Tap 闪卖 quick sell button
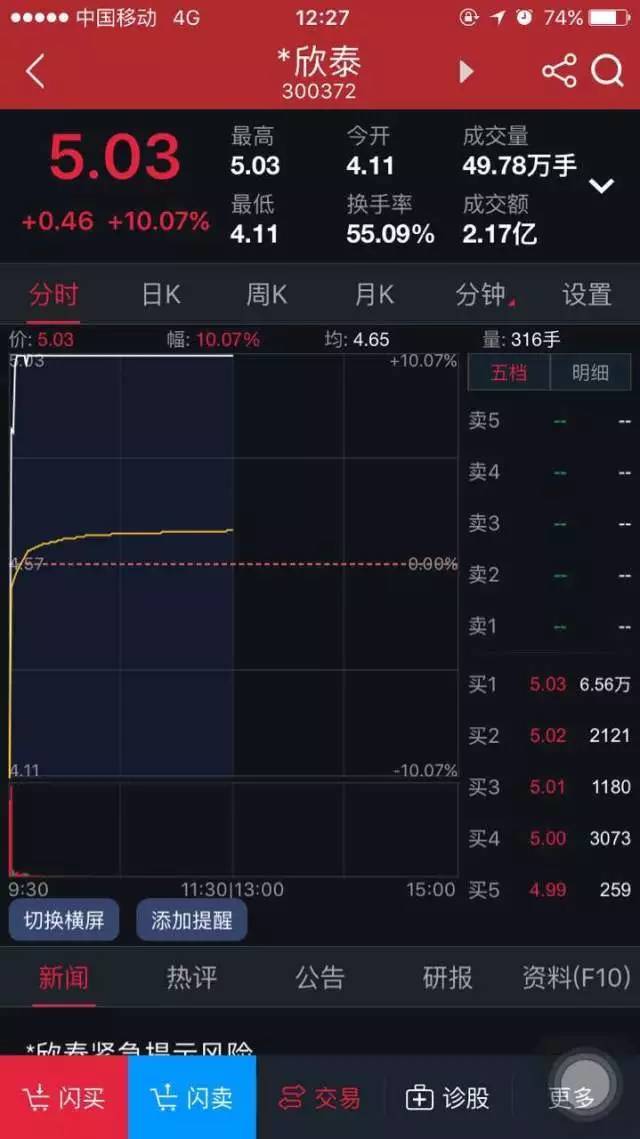The image size is (640, 1139). (192, 1097)
